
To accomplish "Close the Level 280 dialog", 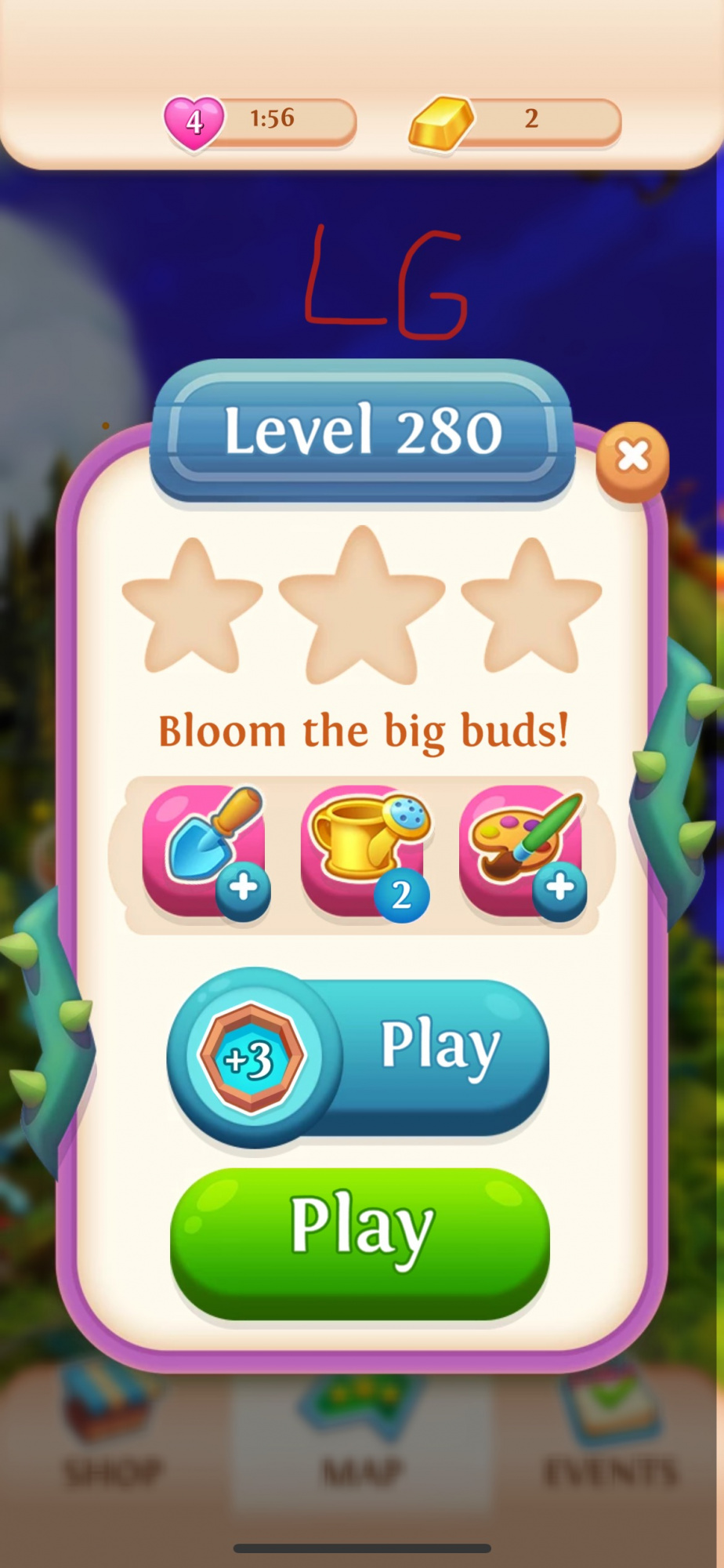I will pos(632,457).
